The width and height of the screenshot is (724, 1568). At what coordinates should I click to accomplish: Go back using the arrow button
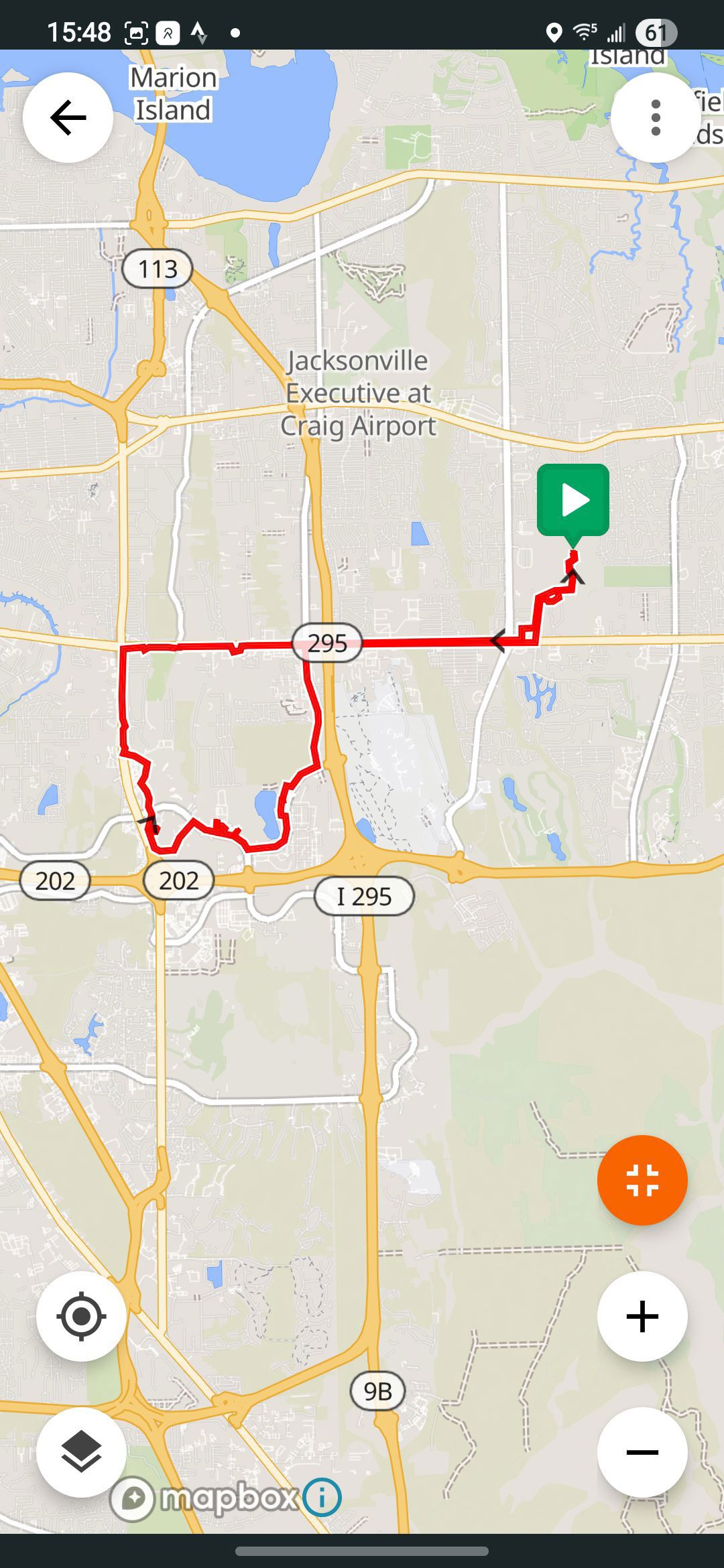tap(68, 117)
